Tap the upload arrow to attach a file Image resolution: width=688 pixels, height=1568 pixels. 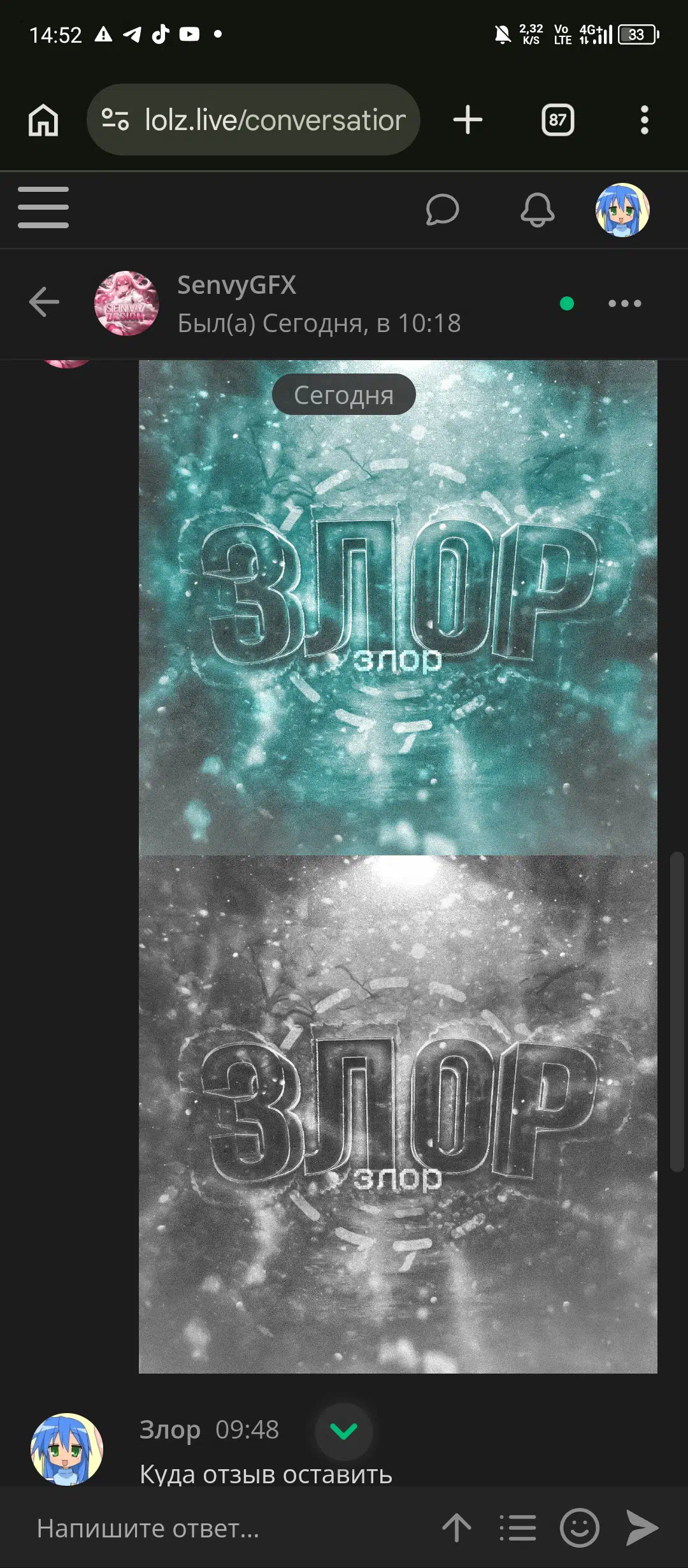456,1528
